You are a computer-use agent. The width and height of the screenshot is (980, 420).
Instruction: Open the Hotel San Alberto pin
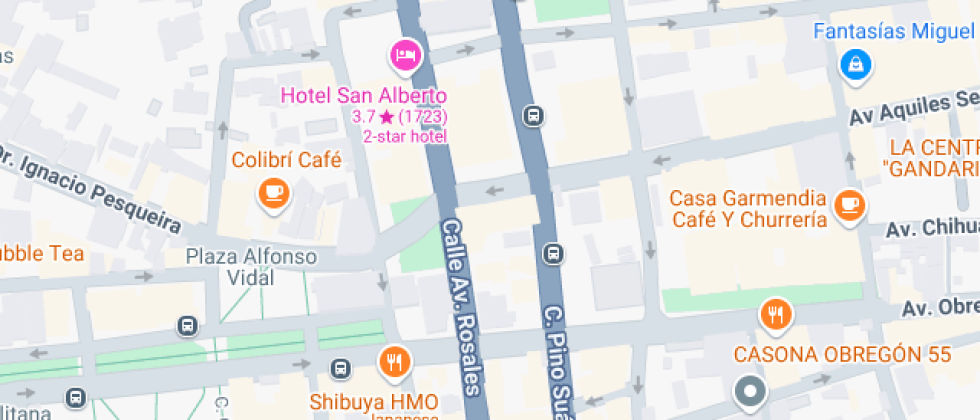click(x=405, y=55)
